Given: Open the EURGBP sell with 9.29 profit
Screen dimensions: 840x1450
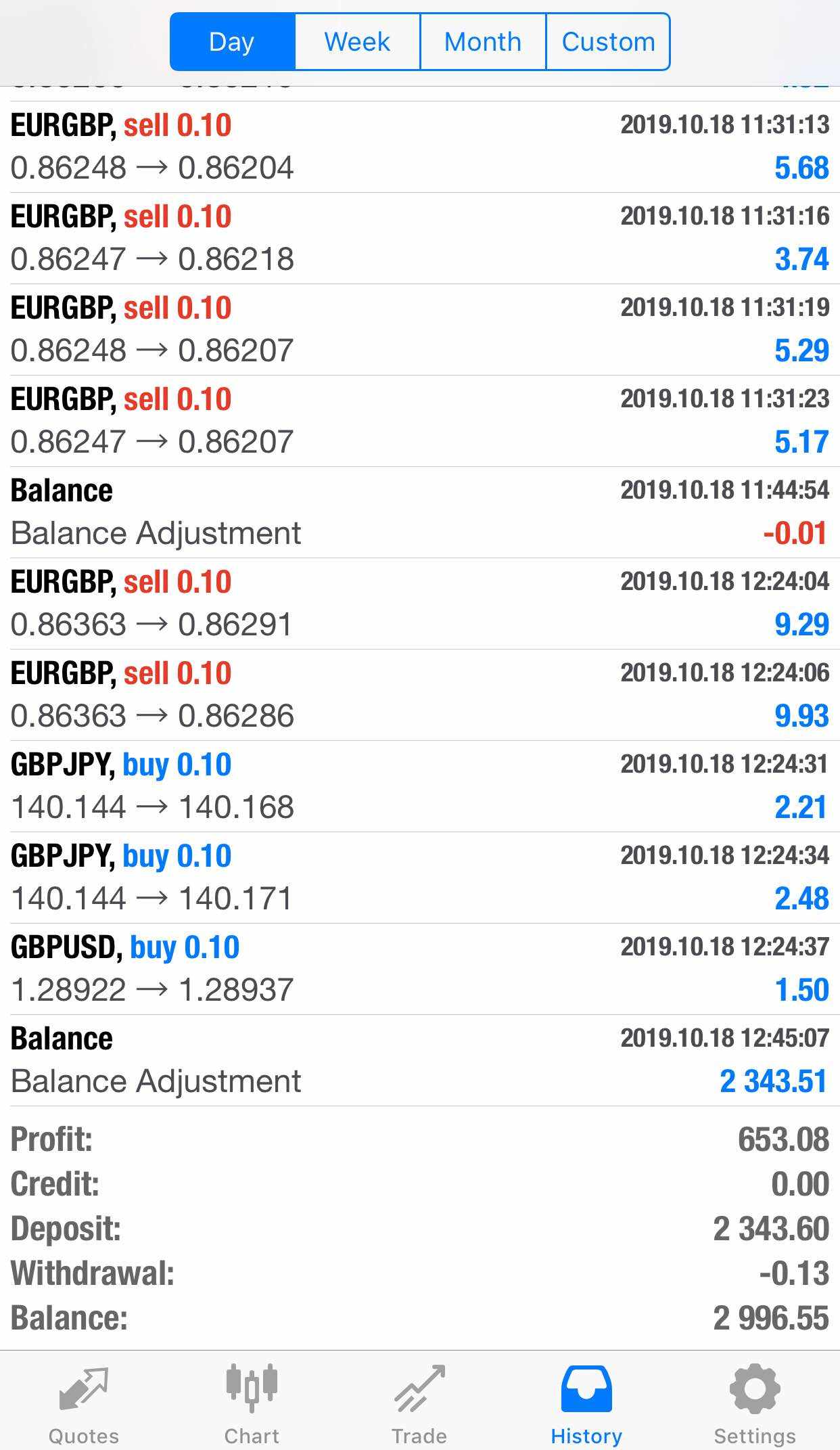Looking at the screenshot, I should coord(419,604).
